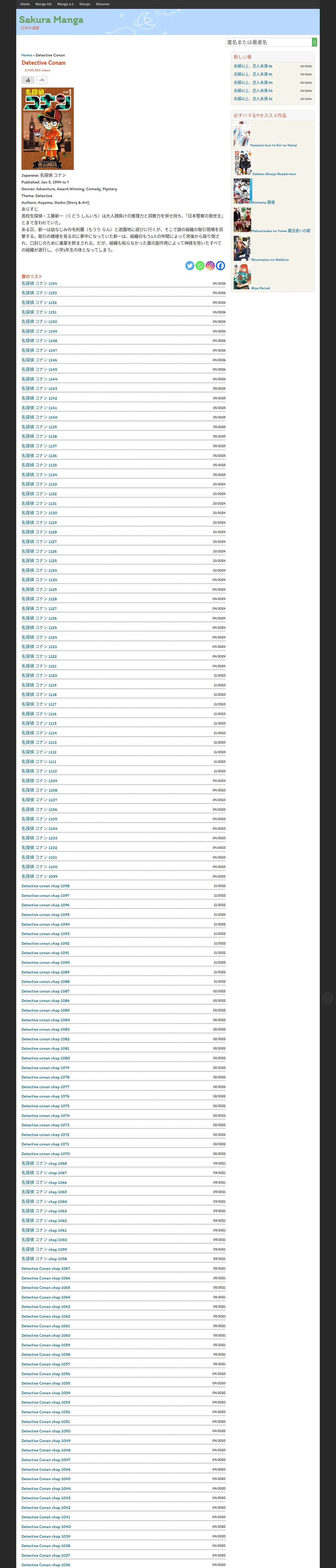
Task: Open the Shoujo category
Action: tap(85, 4)
